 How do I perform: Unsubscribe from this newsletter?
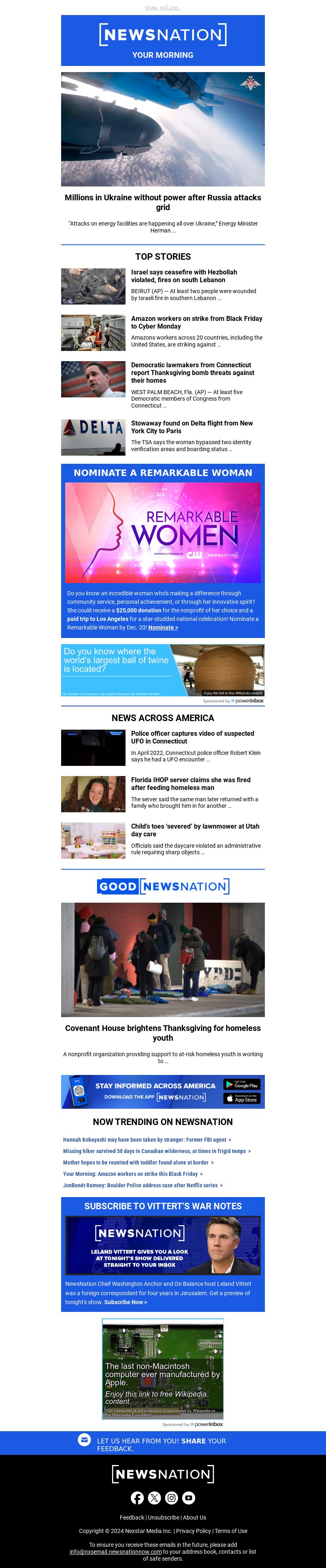(x=163, y=1518)
